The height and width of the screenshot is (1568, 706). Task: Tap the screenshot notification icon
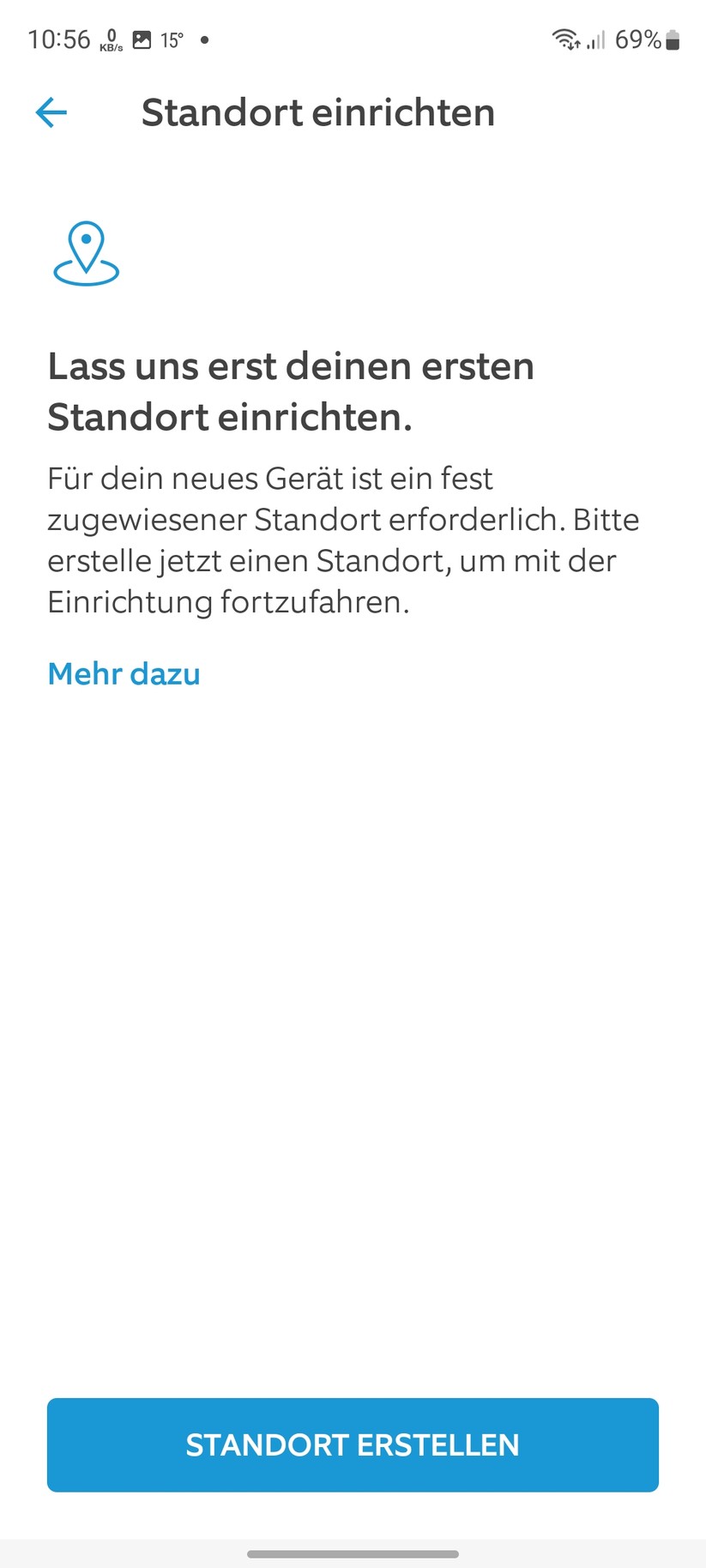(x=142, y=39)
